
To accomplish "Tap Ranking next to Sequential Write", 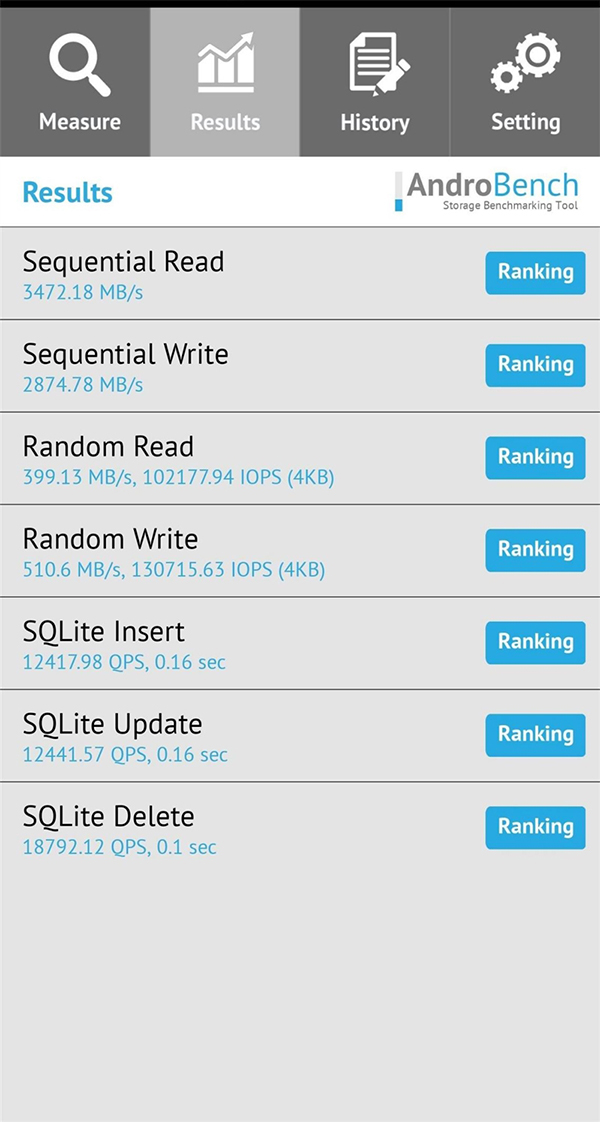I will coord(535,365).
